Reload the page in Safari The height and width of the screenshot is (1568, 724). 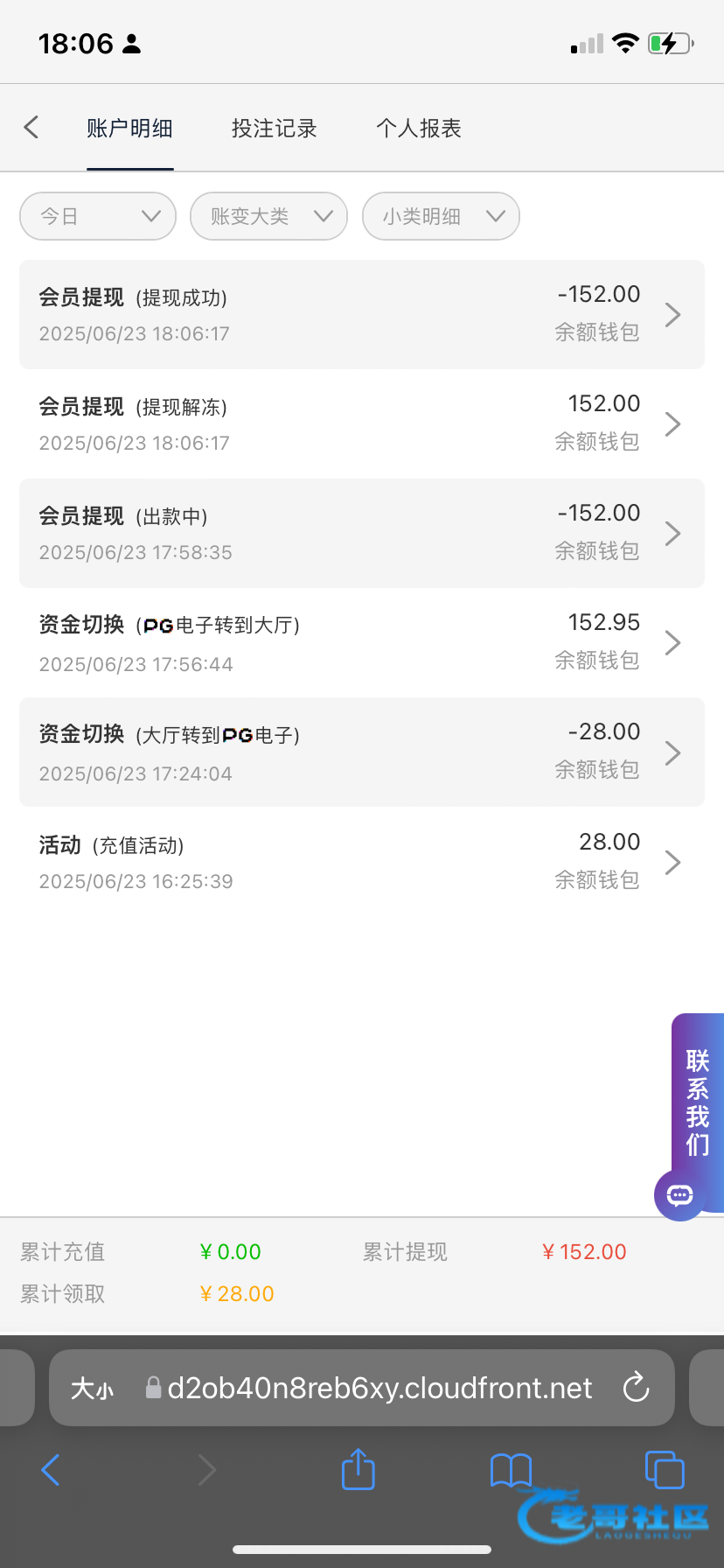(x=636, y=1387)
